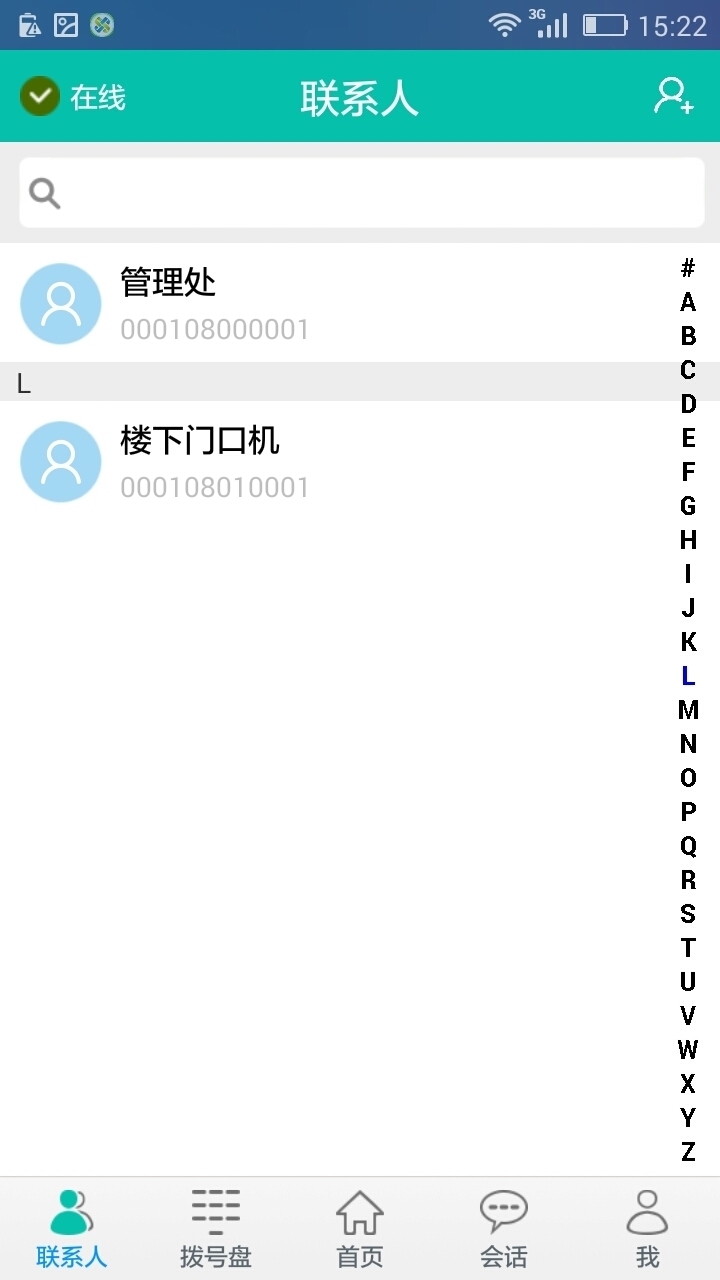
Task: Tap the contacts search box
Action: (x=362, y=193)
